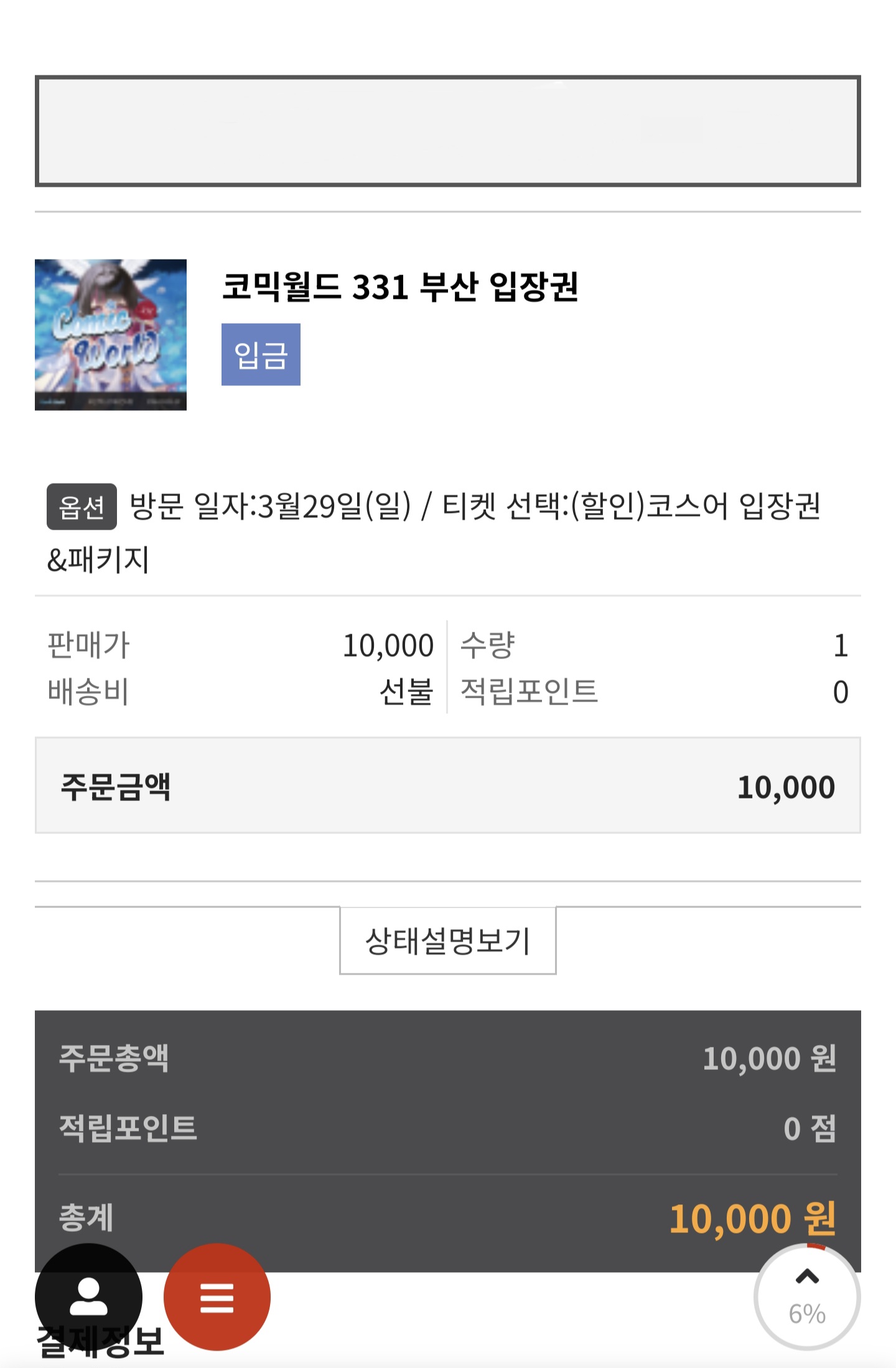Open the red hamburger menu button
The width and height of the screenshot is (896, 1368).
point(217,1297)
